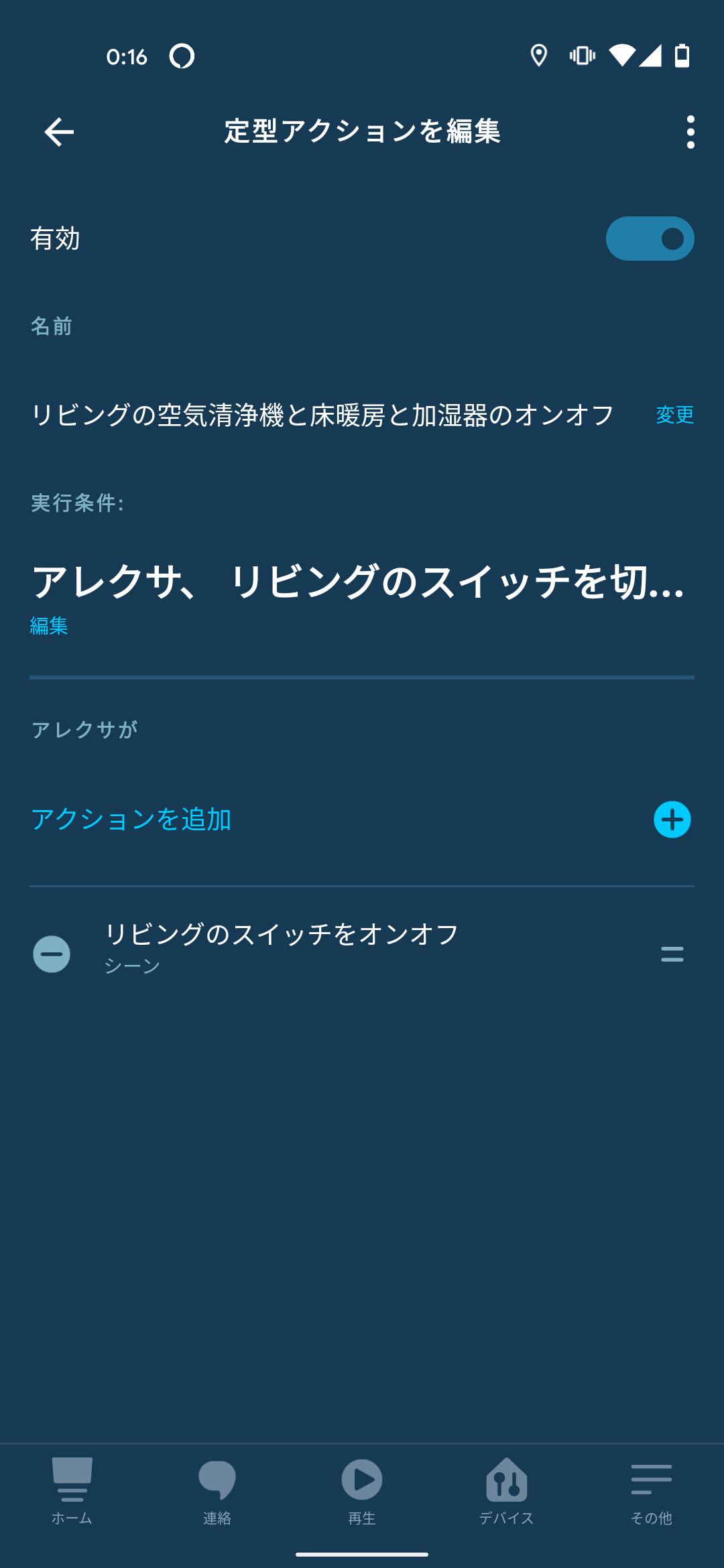Image resolution: width=724 pixels, height=1568 pixels.
Task: Open the three-dot overflow menu
Action: click(690, 131)
